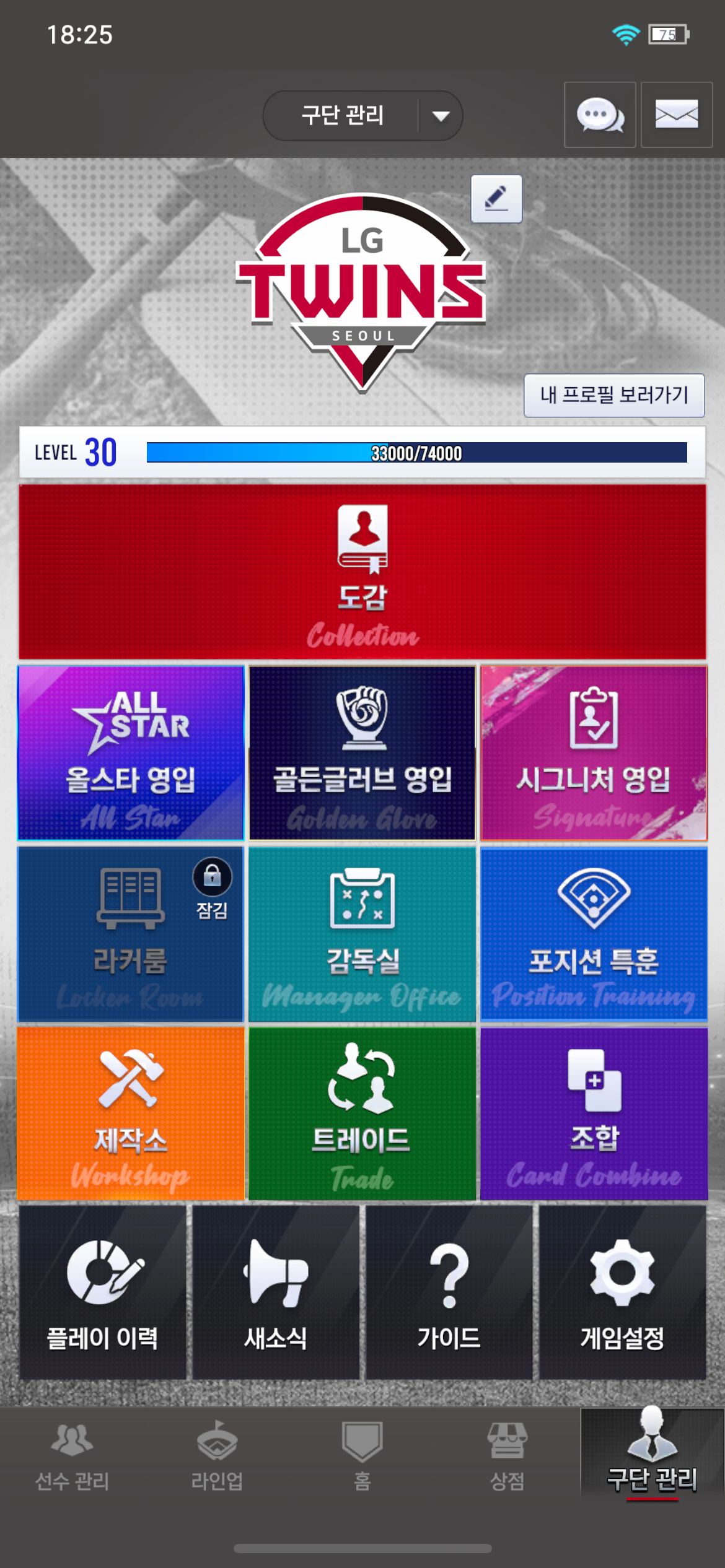Open 게임설정 game settings
The height and width of the screenshot is (1568, 725).
click(622, 1292)
